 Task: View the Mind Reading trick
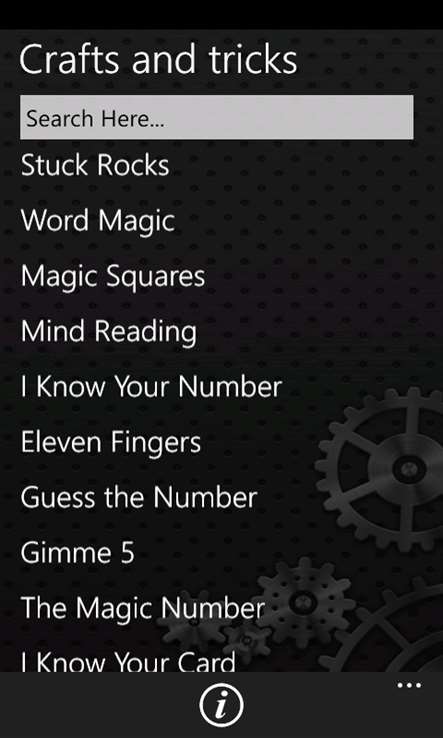click(x=109, y=332)
